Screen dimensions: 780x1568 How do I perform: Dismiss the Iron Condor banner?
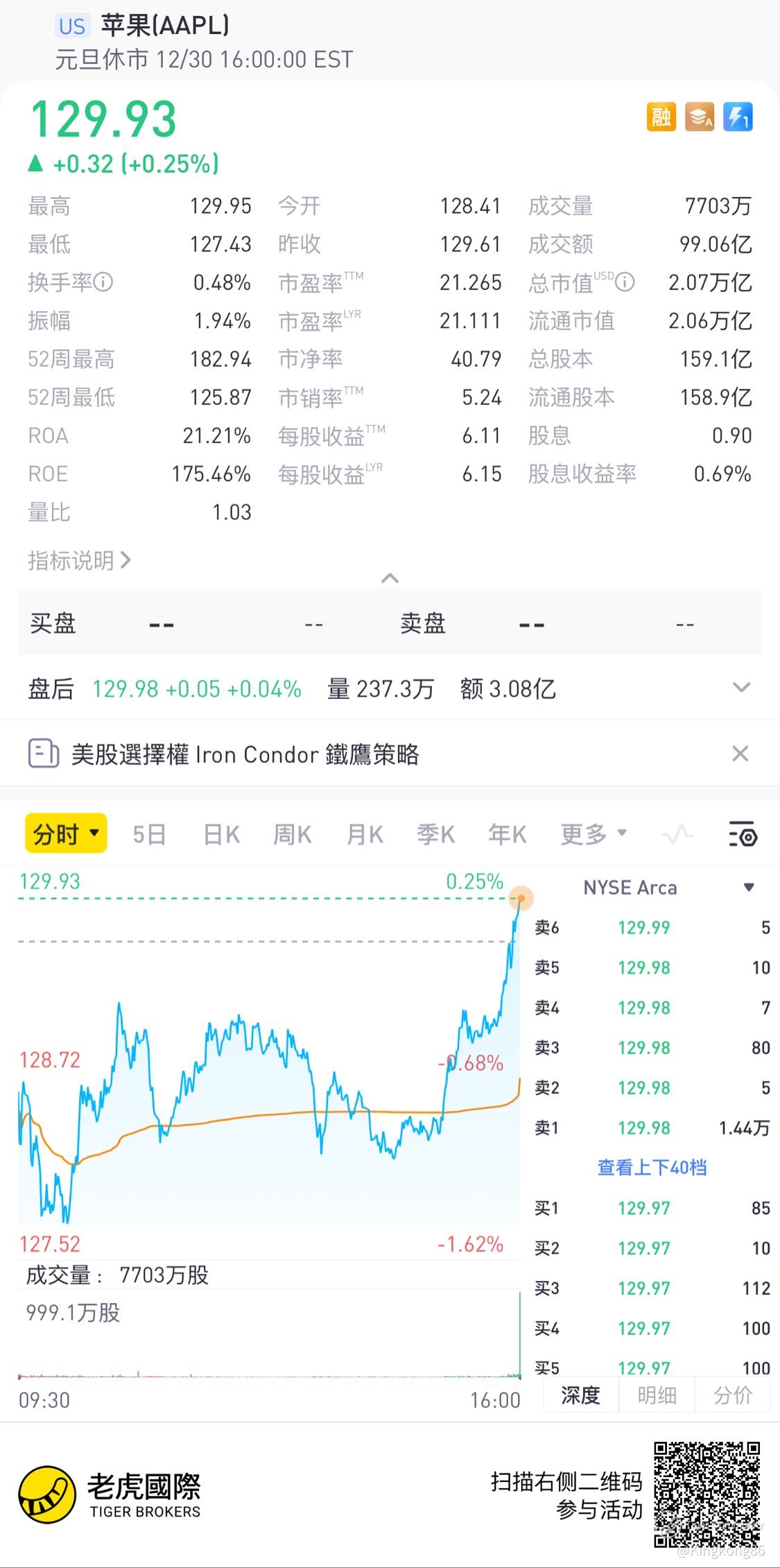740,754
